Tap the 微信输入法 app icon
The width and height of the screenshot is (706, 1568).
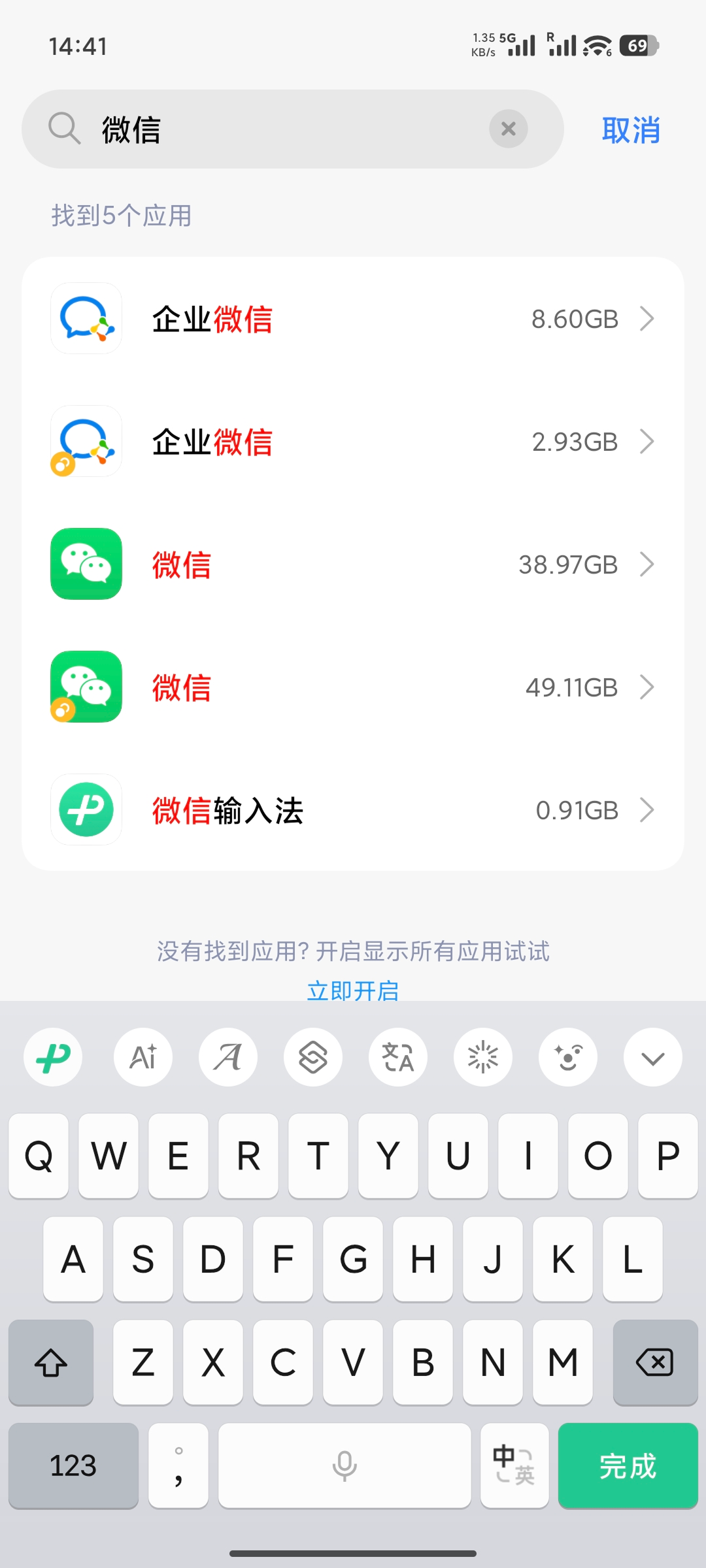[86, 810]
